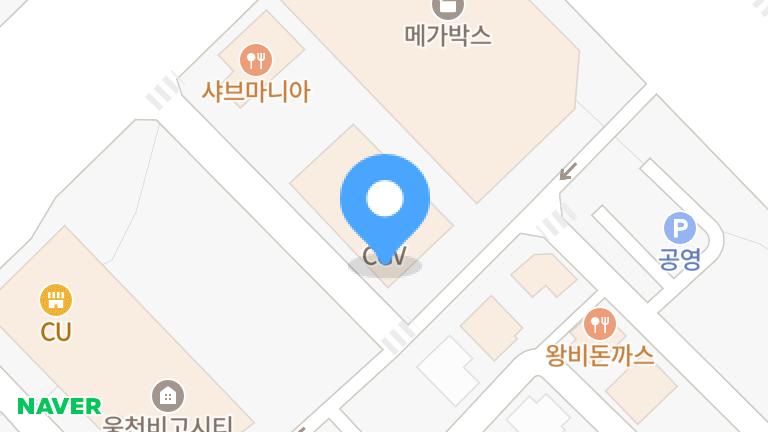Open the 왕비돈까스 restaurant marker
Viewport: 768px width, 432px height.
pos(599,323)
